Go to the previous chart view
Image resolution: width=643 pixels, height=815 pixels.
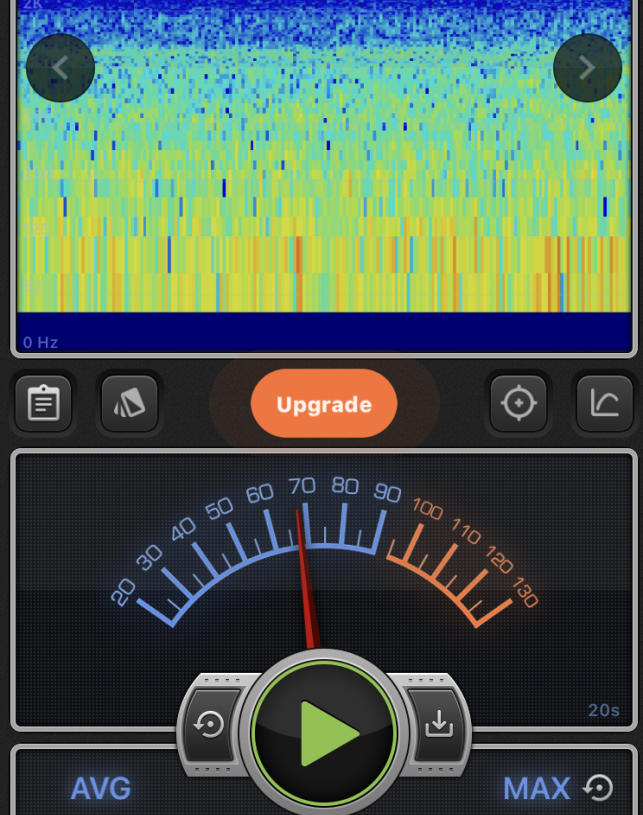pyautogui.click(x=60, y=68)
